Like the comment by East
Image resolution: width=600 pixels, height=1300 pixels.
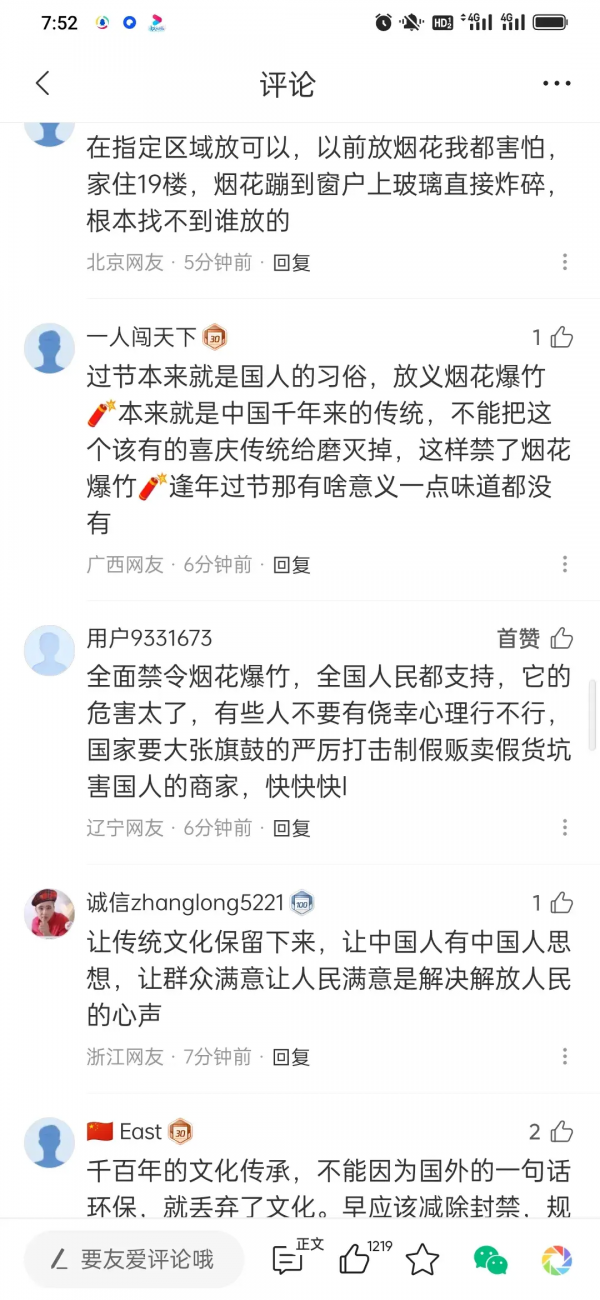click(x=561, y=1132)
